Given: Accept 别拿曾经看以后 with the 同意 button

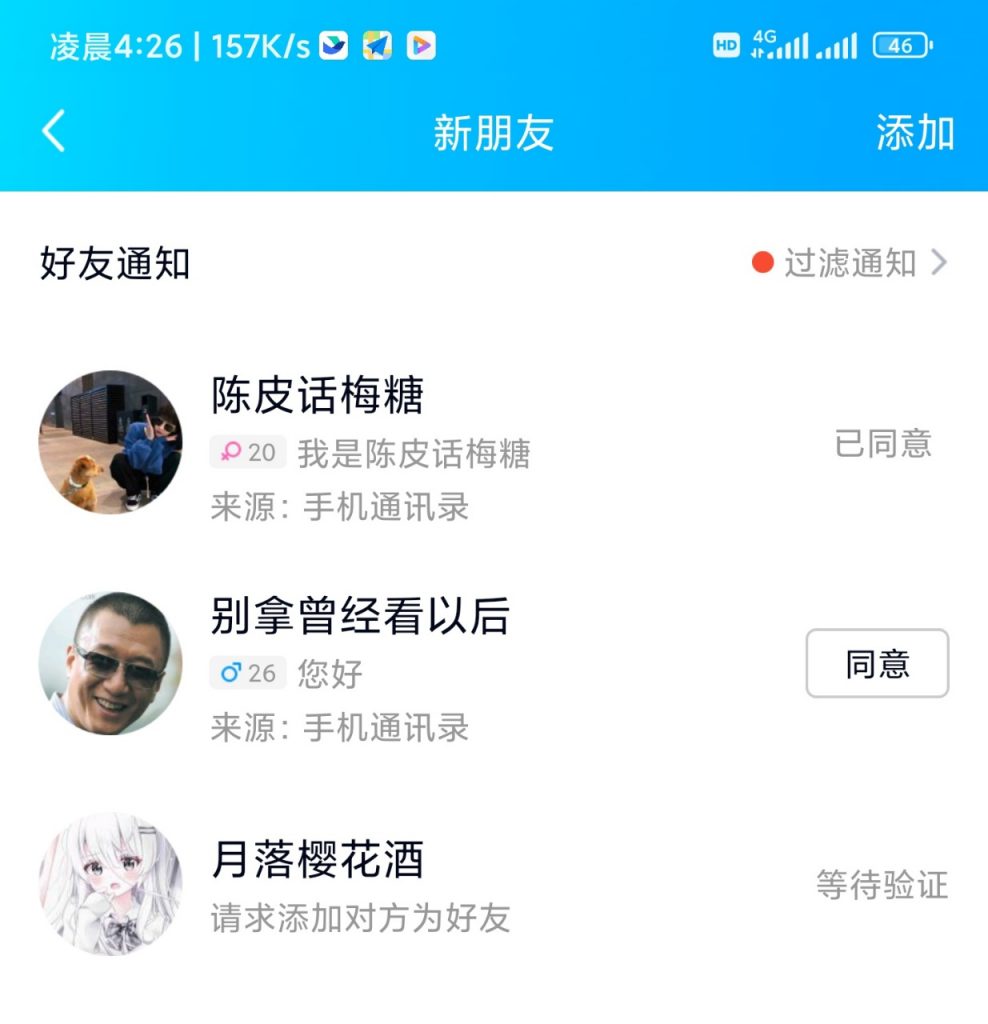Looking at the screenshot, I should pos(876,663).
